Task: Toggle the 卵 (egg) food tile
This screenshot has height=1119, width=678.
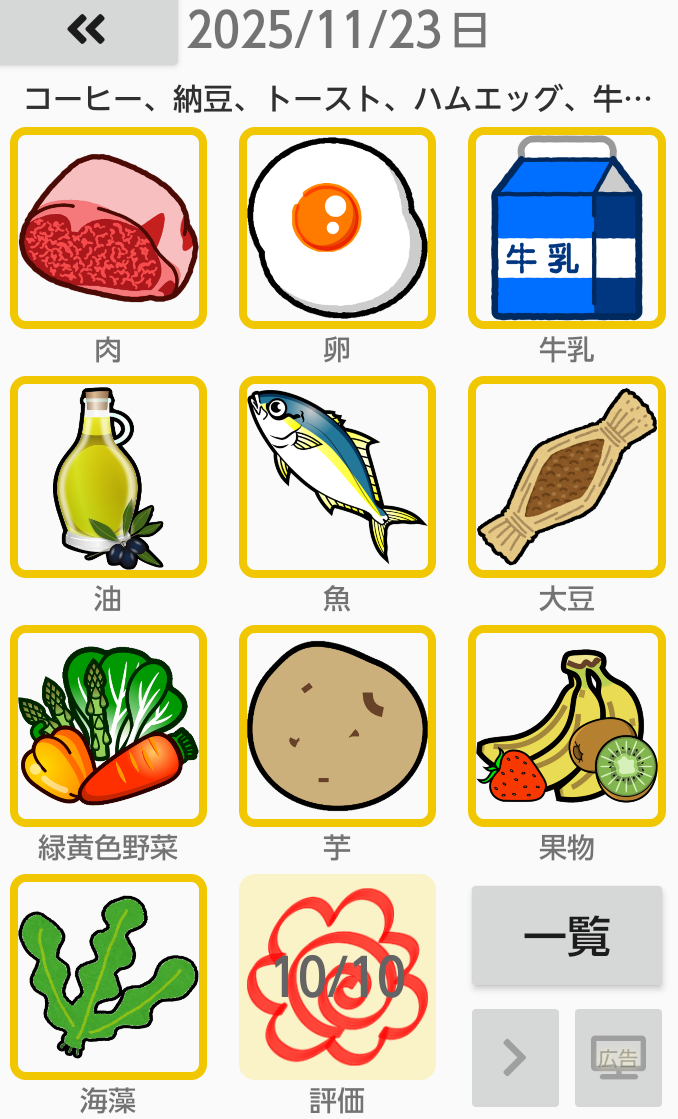Action: 337,228
